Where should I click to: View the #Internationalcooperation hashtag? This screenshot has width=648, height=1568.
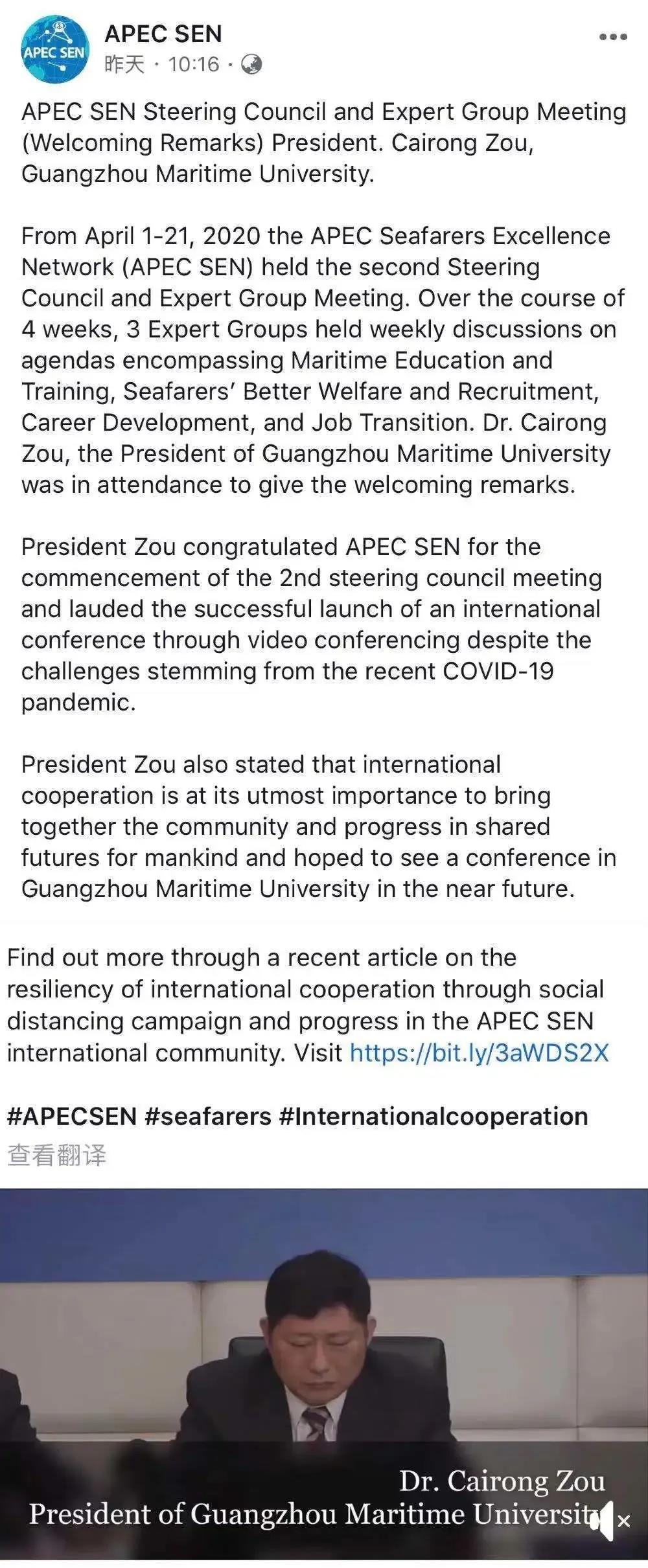tap(434, 1116)
